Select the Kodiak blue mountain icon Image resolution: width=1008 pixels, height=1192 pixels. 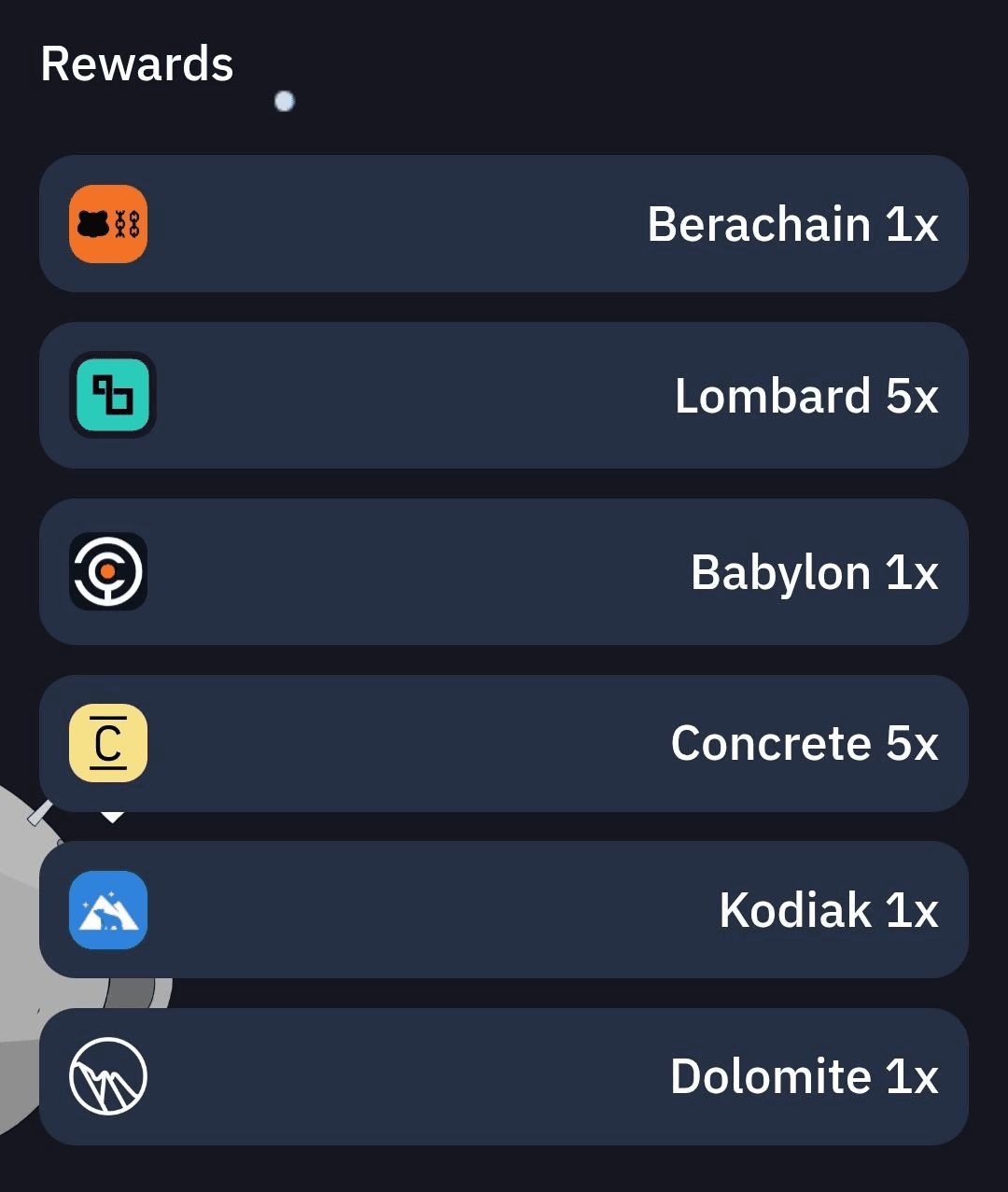point(108,912)
